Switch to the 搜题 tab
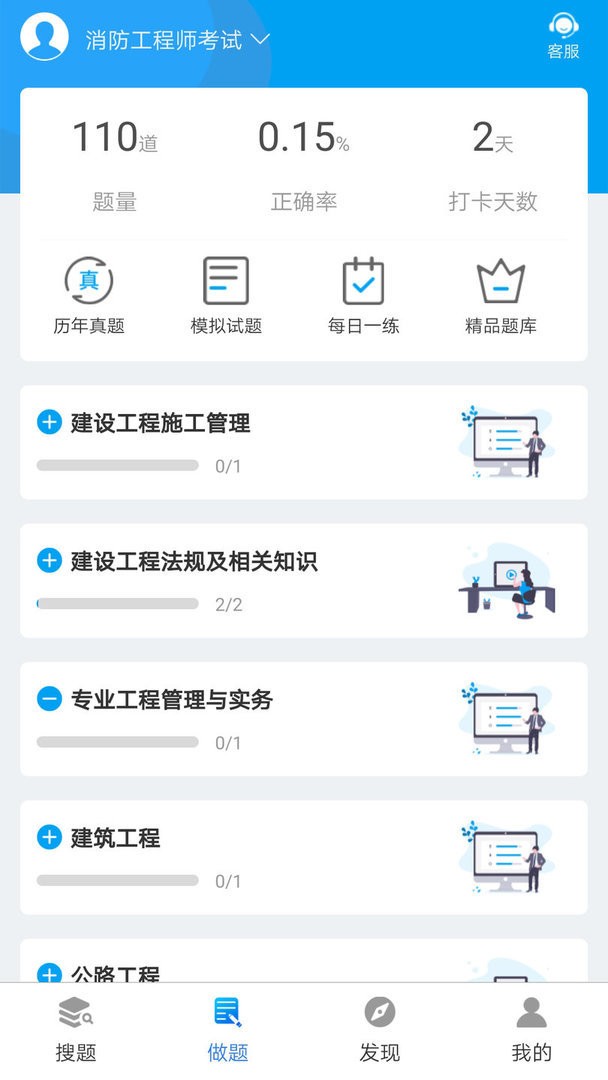608x1080 pixels. pos(76,1030)
